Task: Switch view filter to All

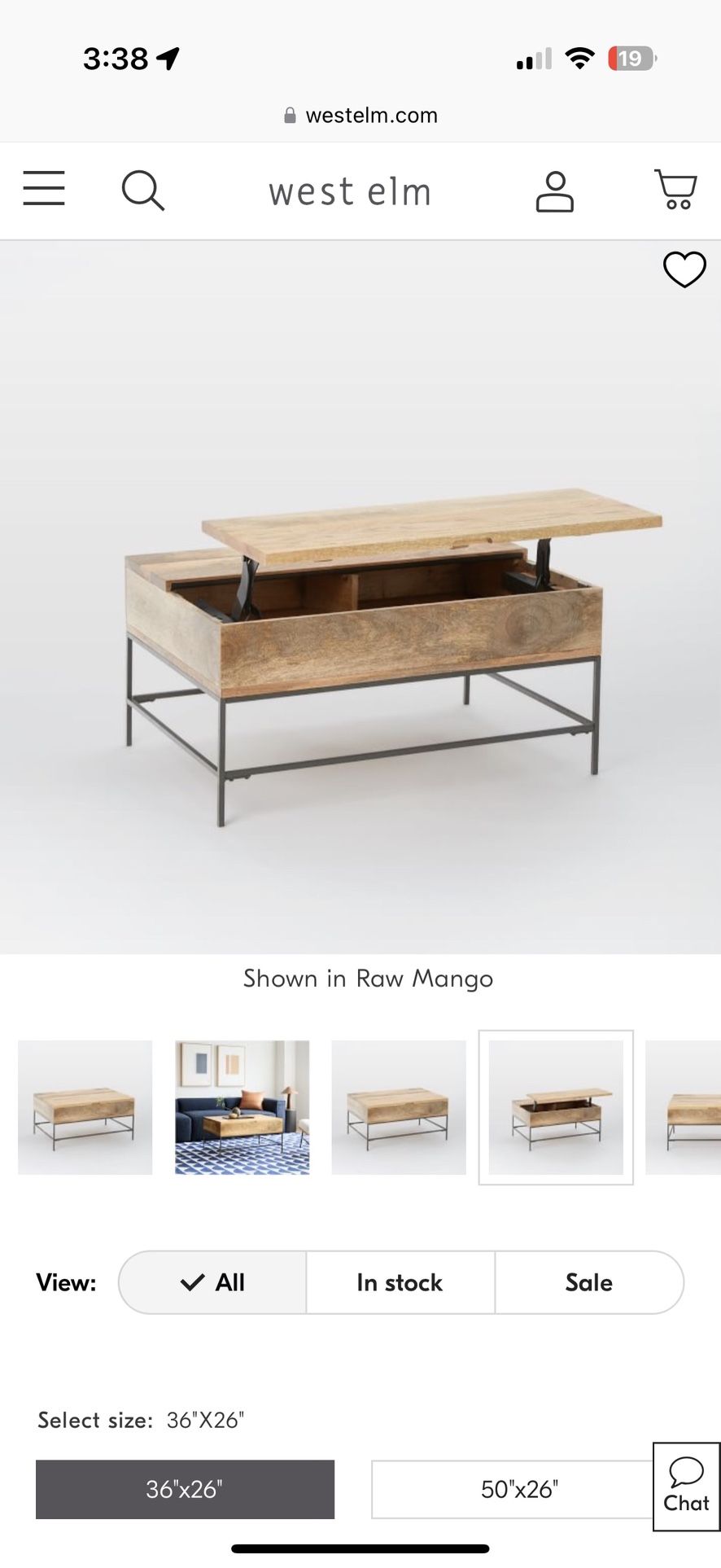Action: click(213, 1282)
